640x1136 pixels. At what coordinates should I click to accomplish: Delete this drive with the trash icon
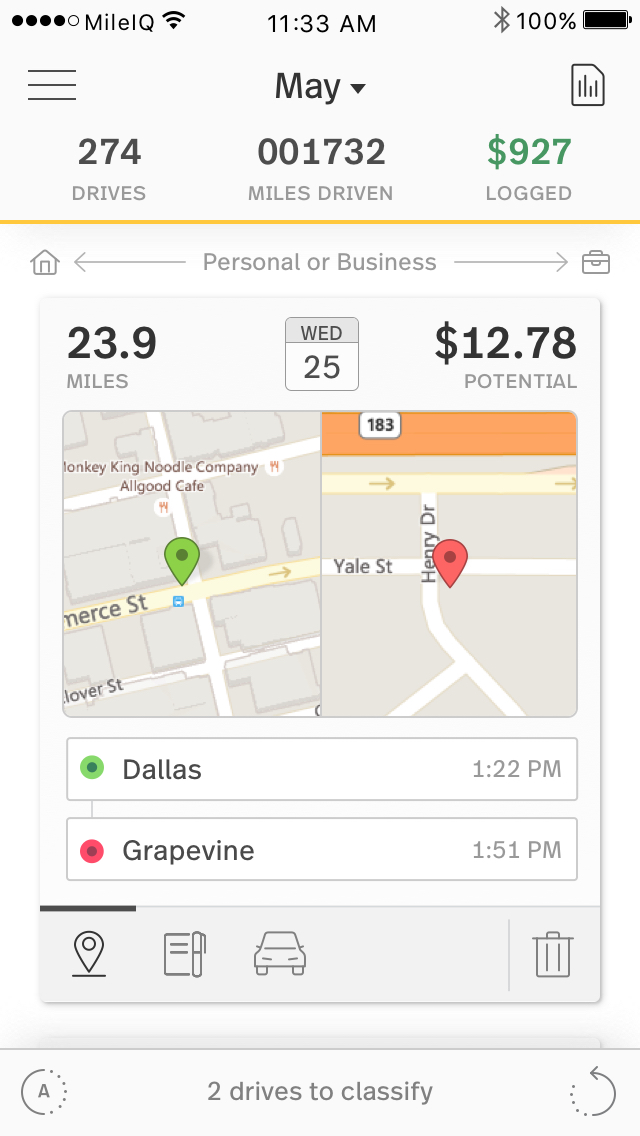tap(552, 954)
